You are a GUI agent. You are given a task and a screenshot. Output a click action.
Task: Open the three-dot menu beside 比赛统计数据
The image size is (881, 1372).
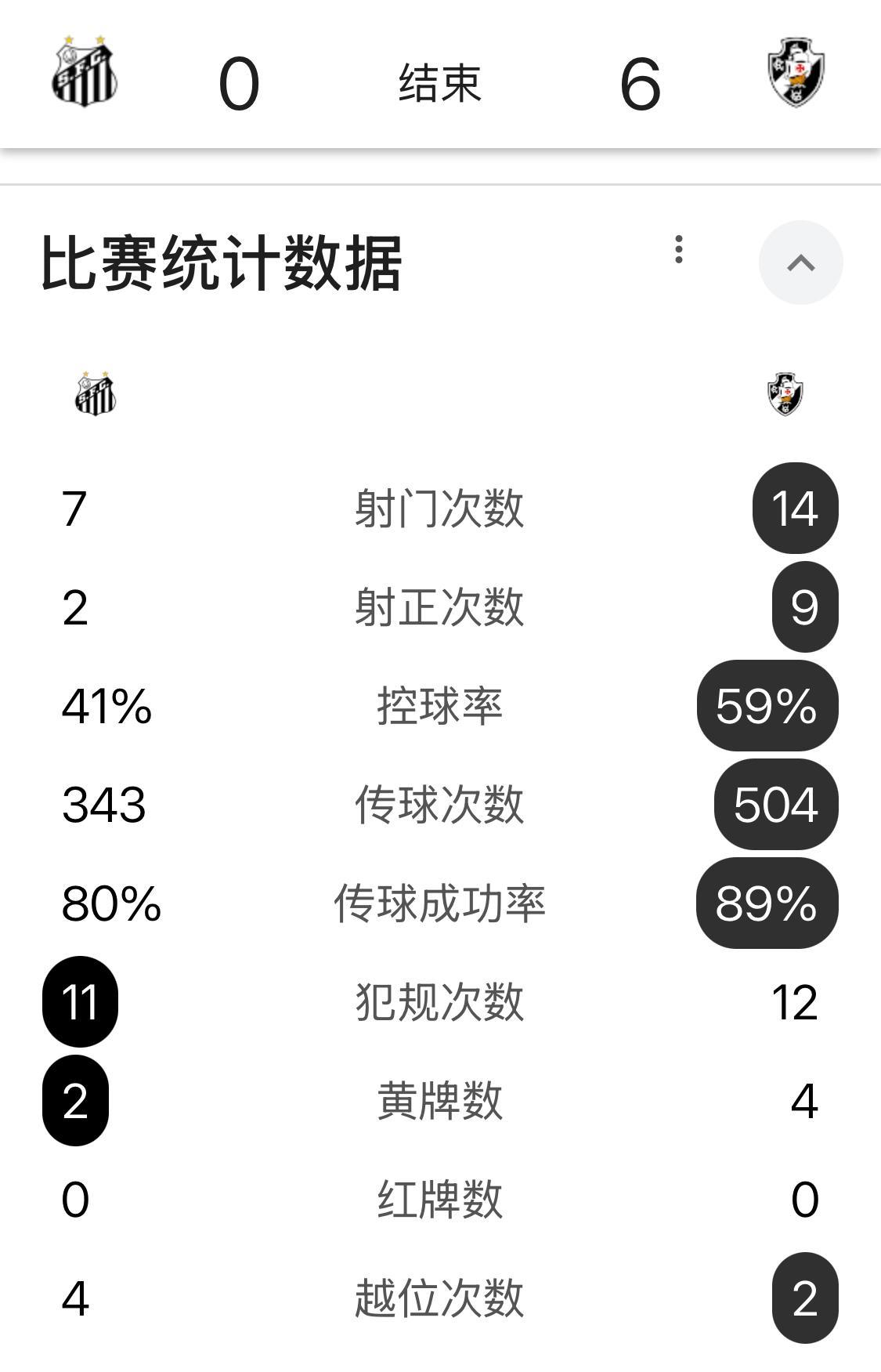679,249
